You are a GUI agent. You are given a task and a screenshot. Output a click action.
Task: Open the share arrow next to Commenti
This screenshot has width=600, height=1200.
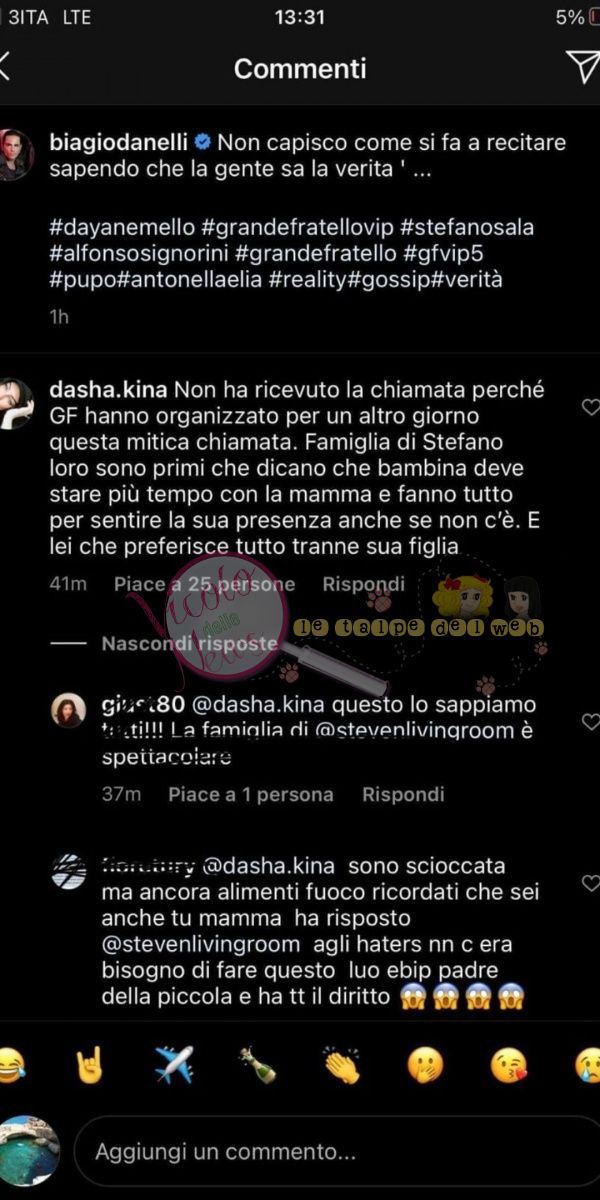coord(583,66)
